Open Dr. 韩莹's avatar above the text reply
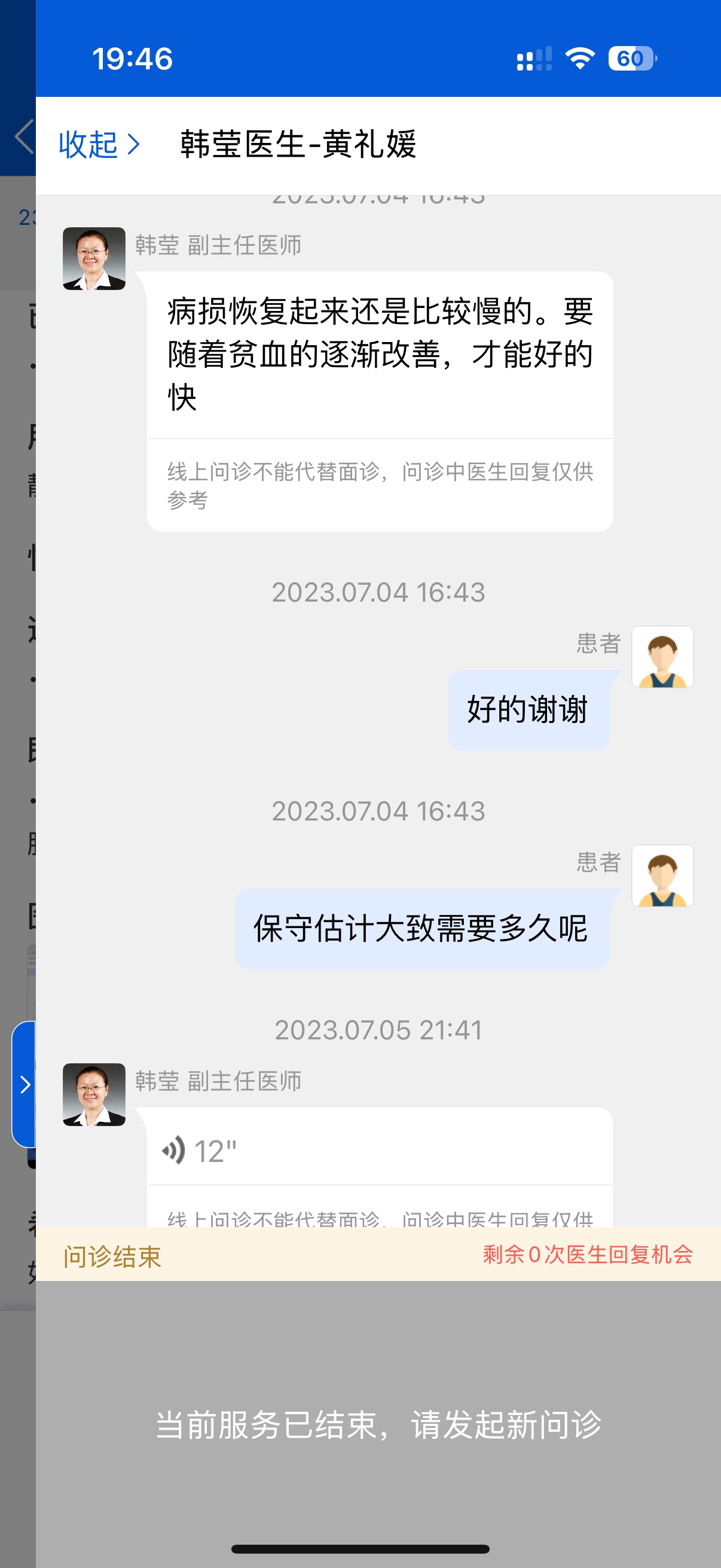The image size is (721, 1568). pyautogui.click(x=94, y=259)
